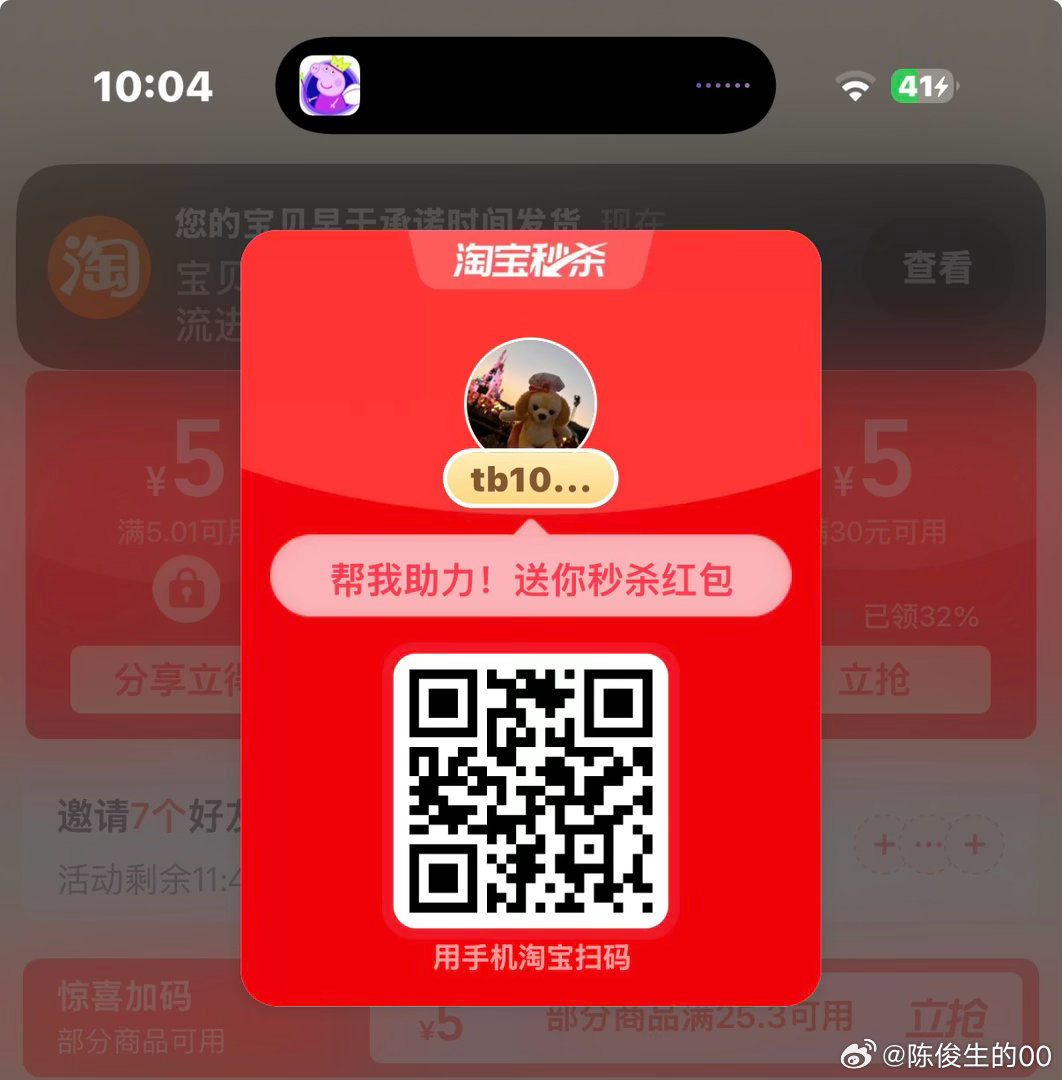Tap the rightmost plus slot to invite a friend
This screenshot has height=1080, width=1062.
tap(975, 845)
